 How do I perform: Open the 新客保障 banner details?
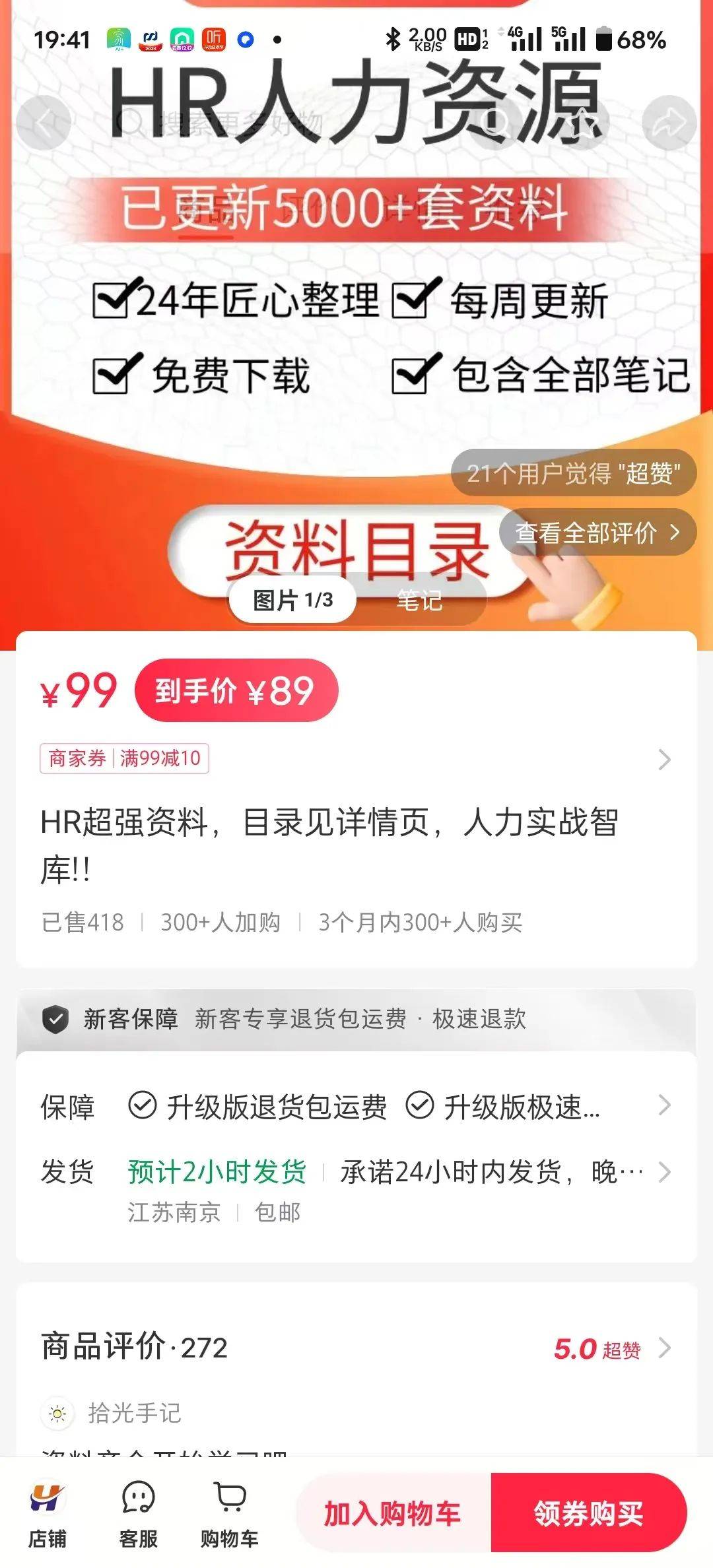click(x=356, y=1019)
